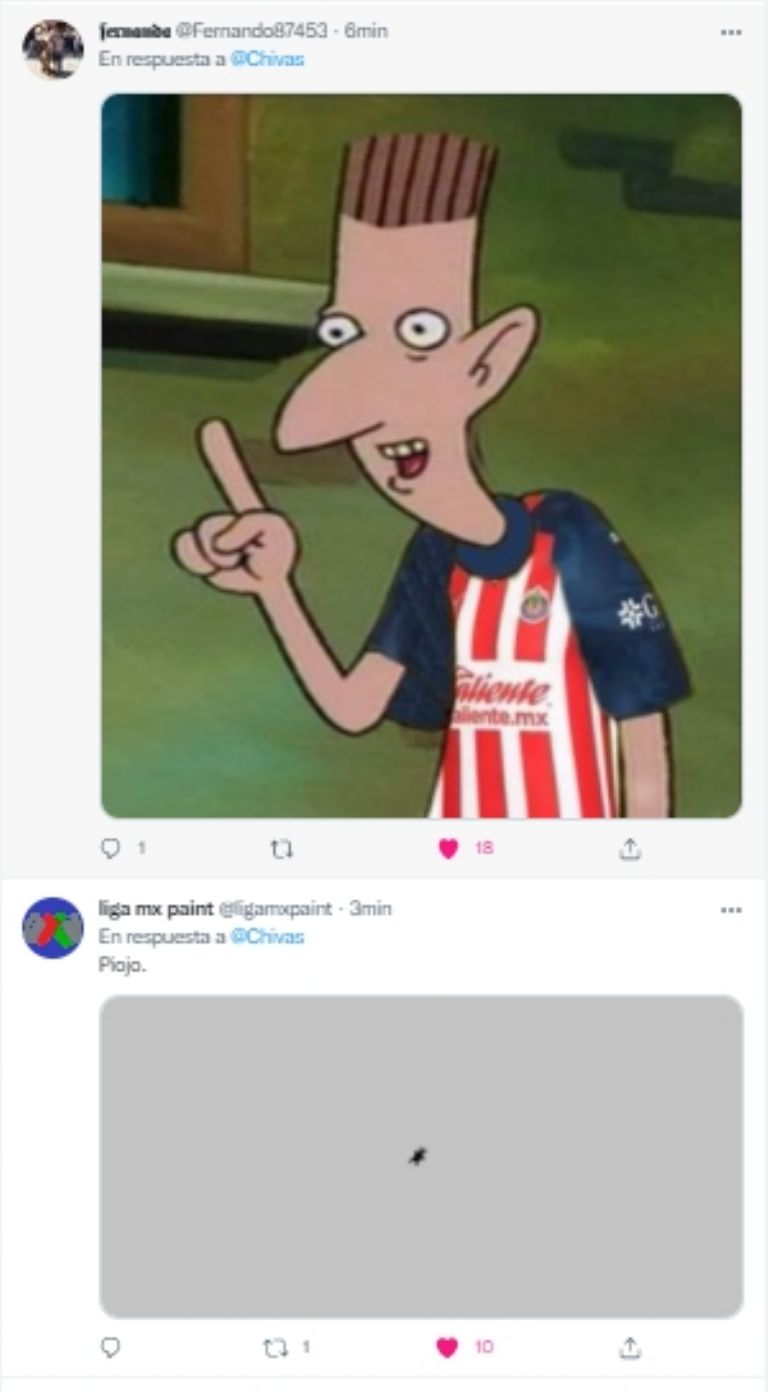Open the overflow menu on fernando's tweet
The width and height of the screenshot is (768, 1392).
point(731,32)
